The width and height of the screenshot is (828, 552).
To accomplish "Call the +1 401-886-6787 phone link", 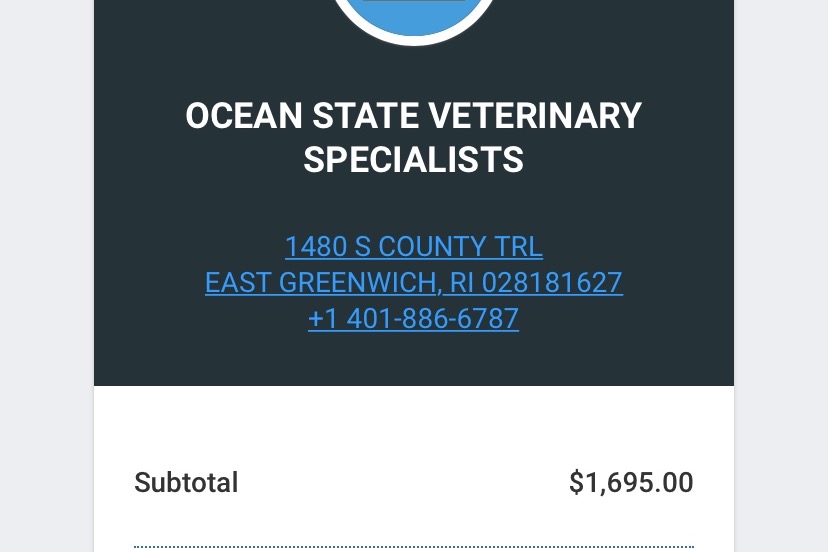I will tap(413, 319).
